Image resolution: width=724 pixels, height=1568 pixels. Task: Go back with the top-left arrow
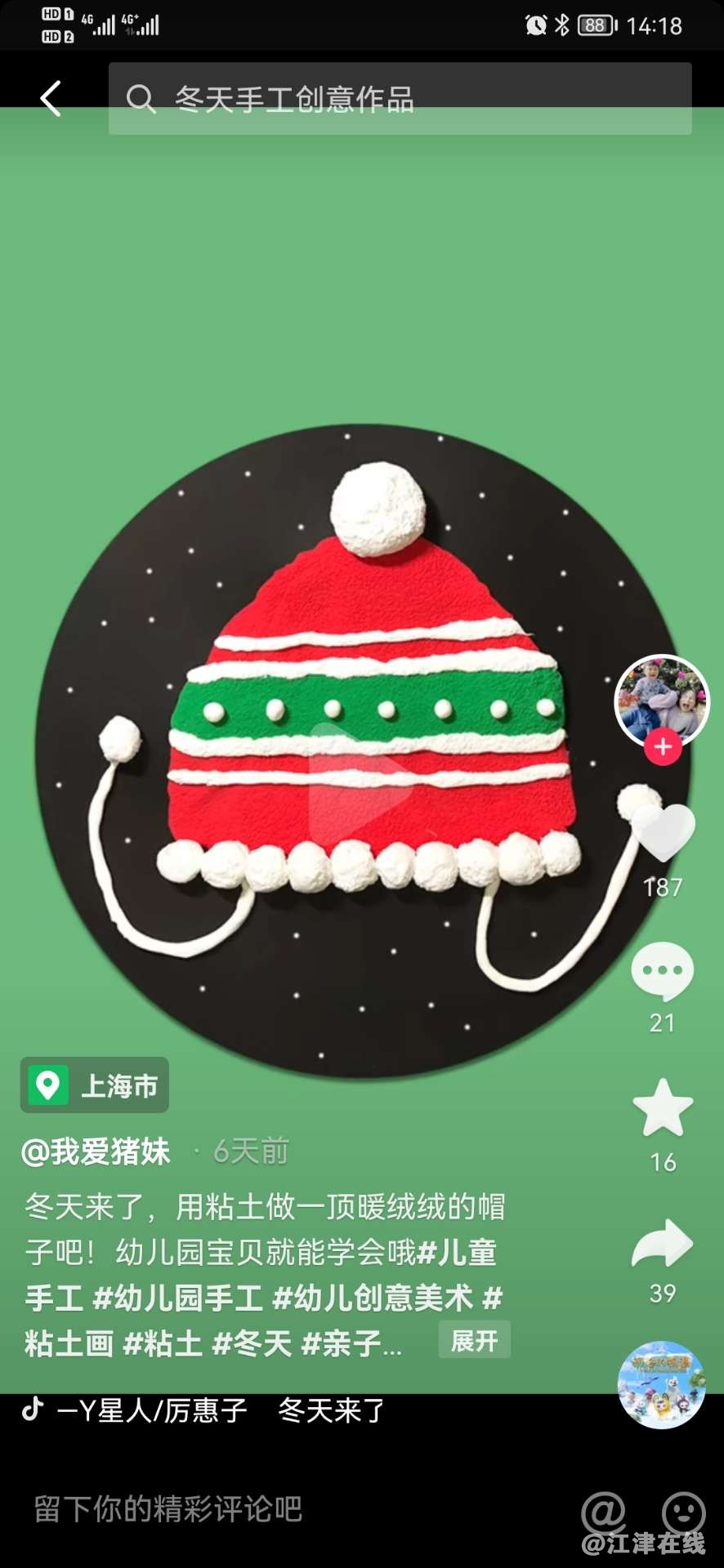51,99
